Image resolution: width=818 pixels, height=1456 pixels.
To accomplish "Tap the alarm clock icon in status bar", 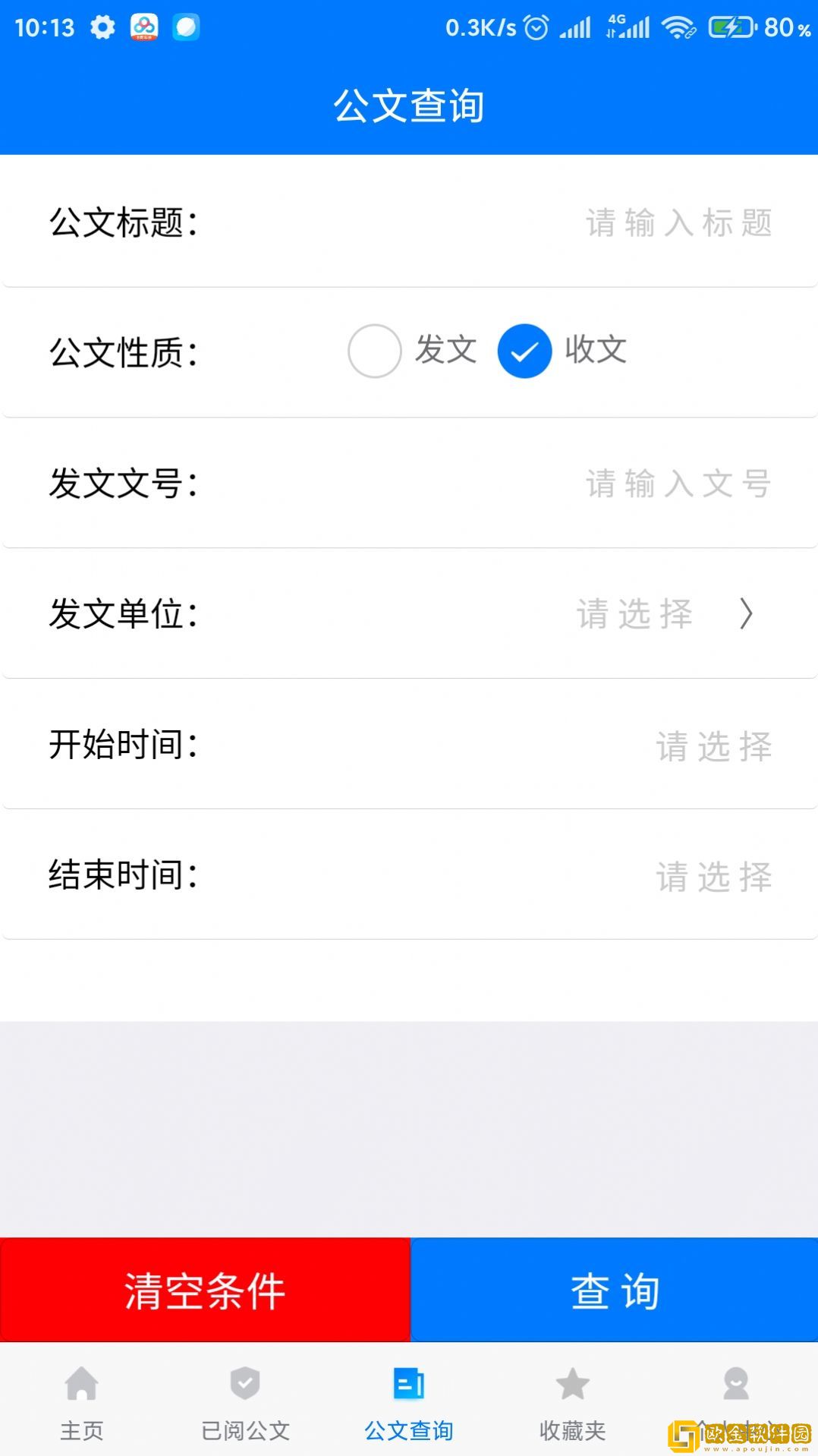I will (x=536, y=27).
